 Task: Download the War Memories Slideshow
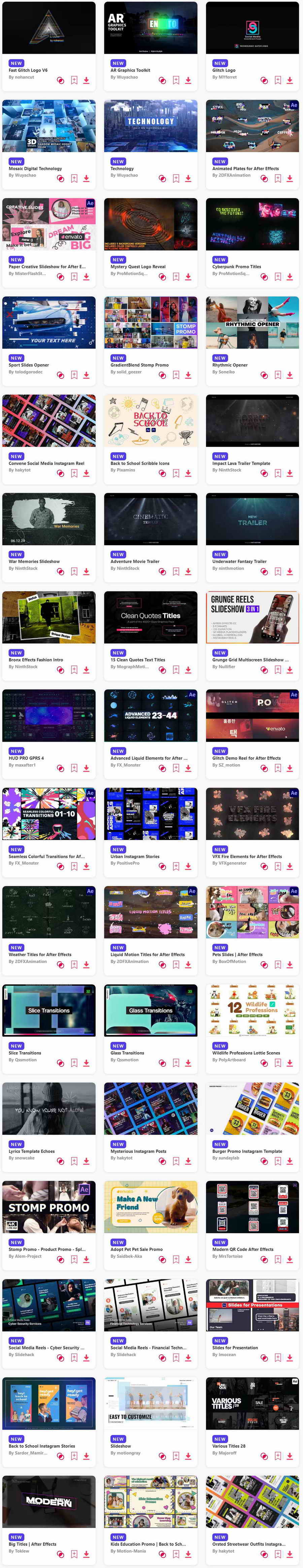86,572
